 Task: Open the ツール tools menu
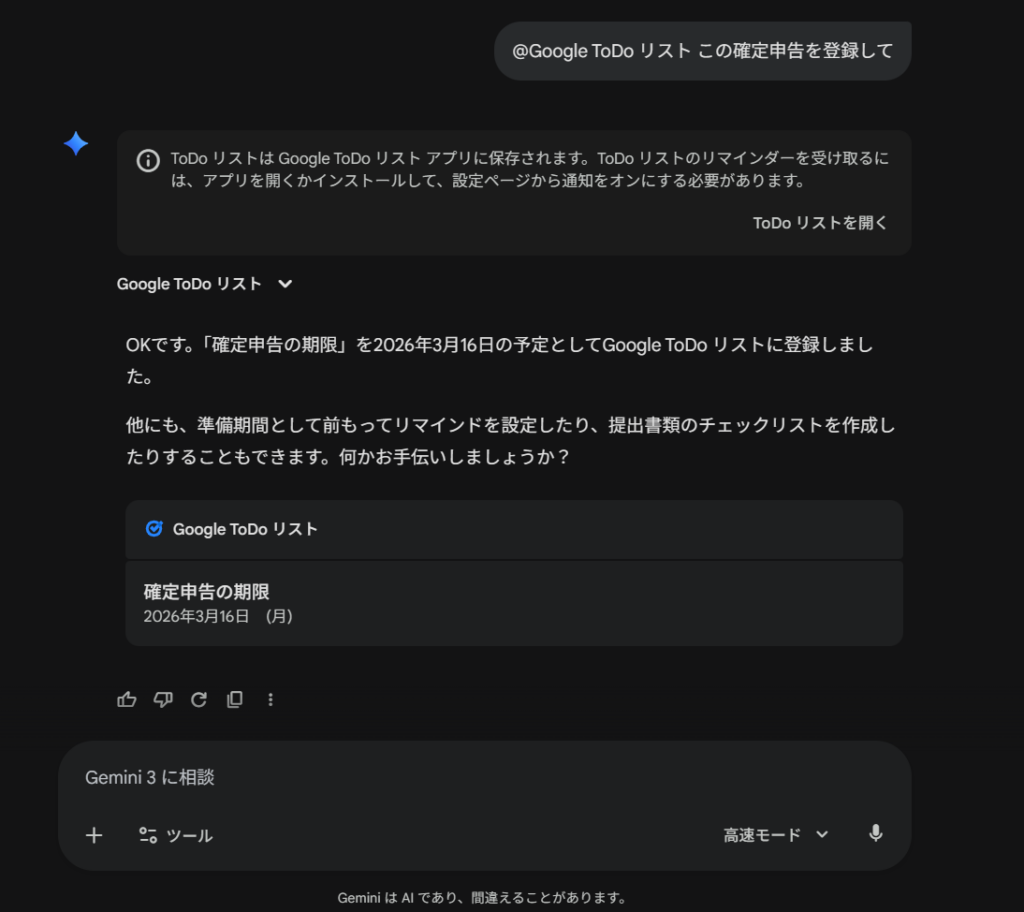pos(176,835)
